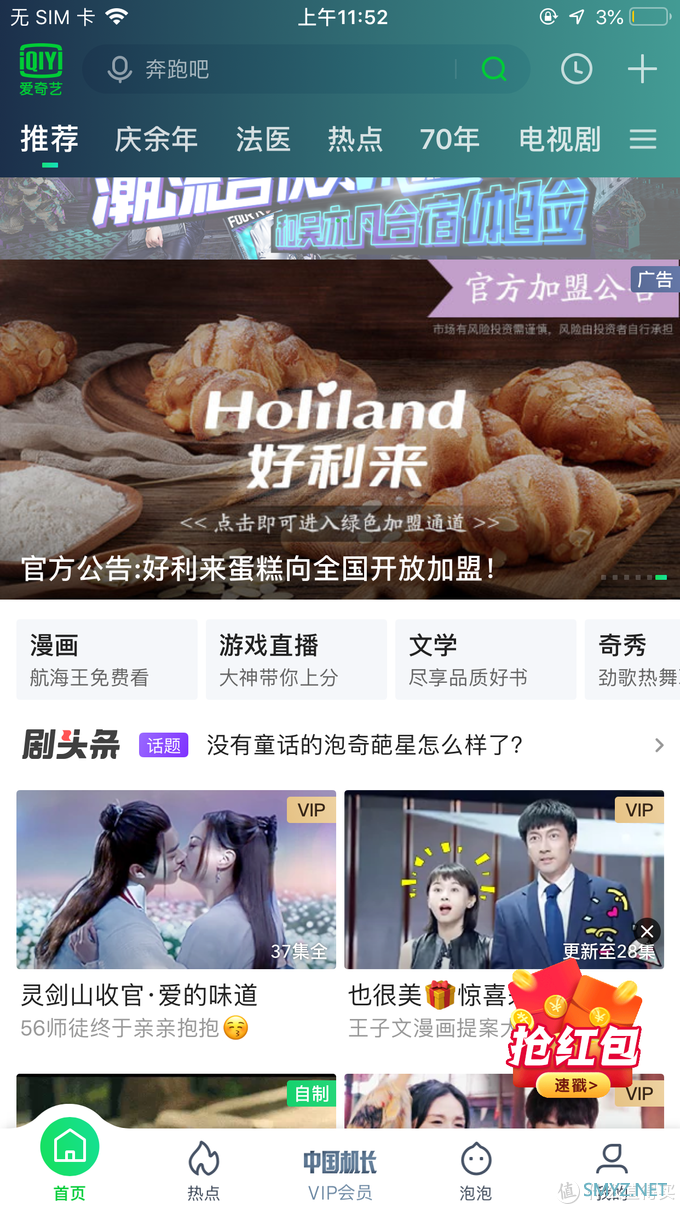Go to the VIP会员 bottom tab

point(340,1173)
